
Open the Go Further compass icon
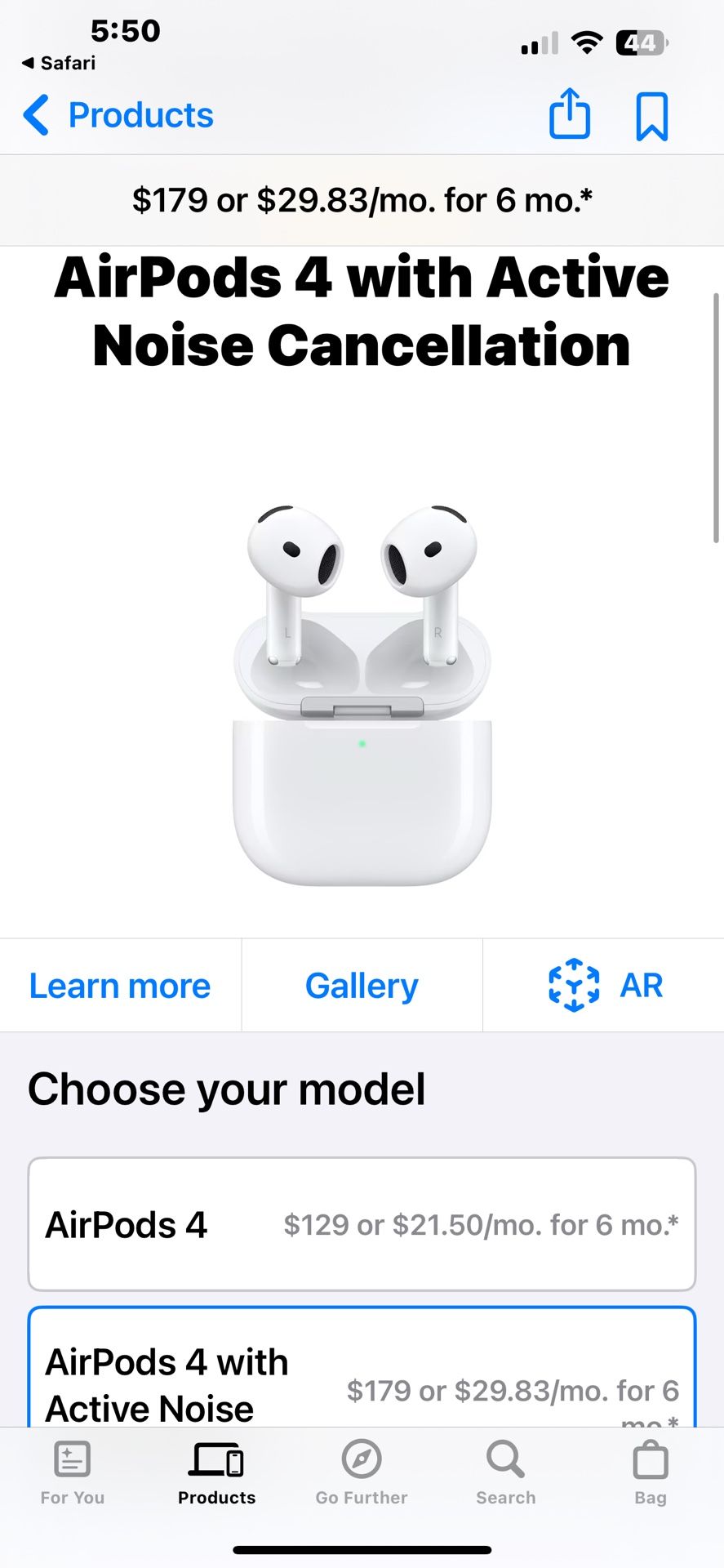tap(362, 1466)
